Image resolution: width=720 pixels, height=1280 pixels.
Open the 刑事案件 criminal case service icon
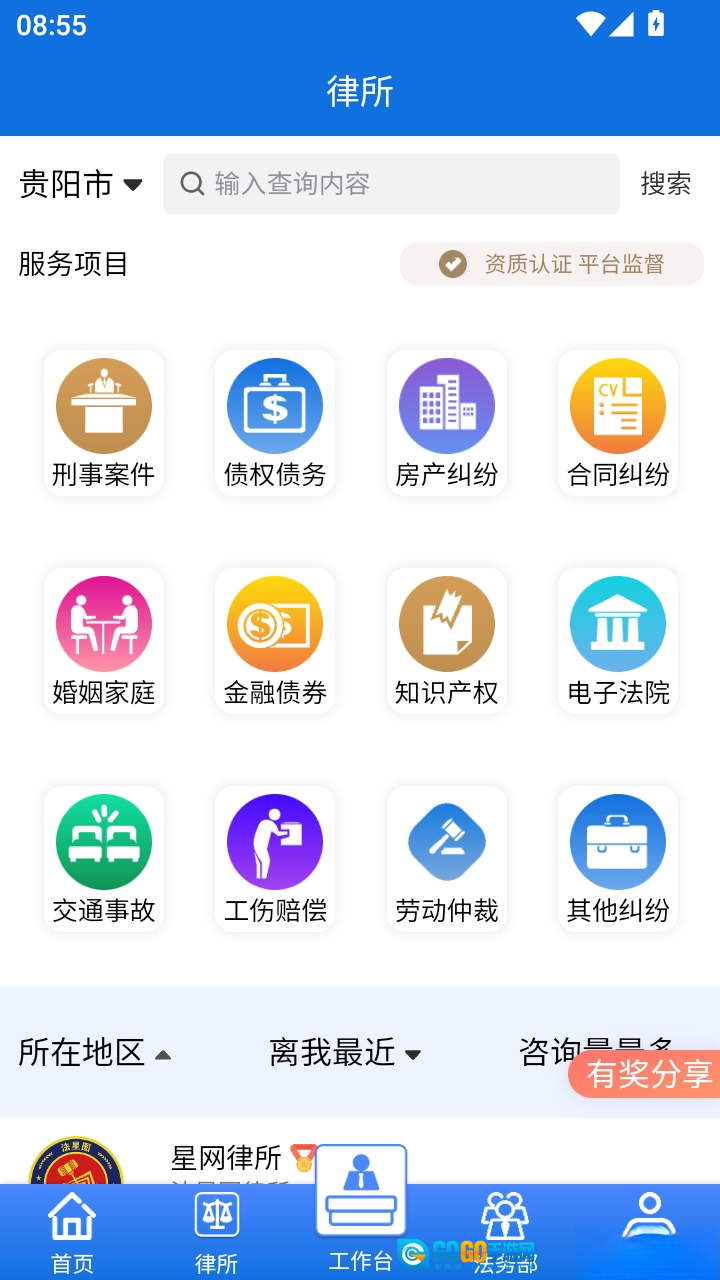tap(103, 406)
